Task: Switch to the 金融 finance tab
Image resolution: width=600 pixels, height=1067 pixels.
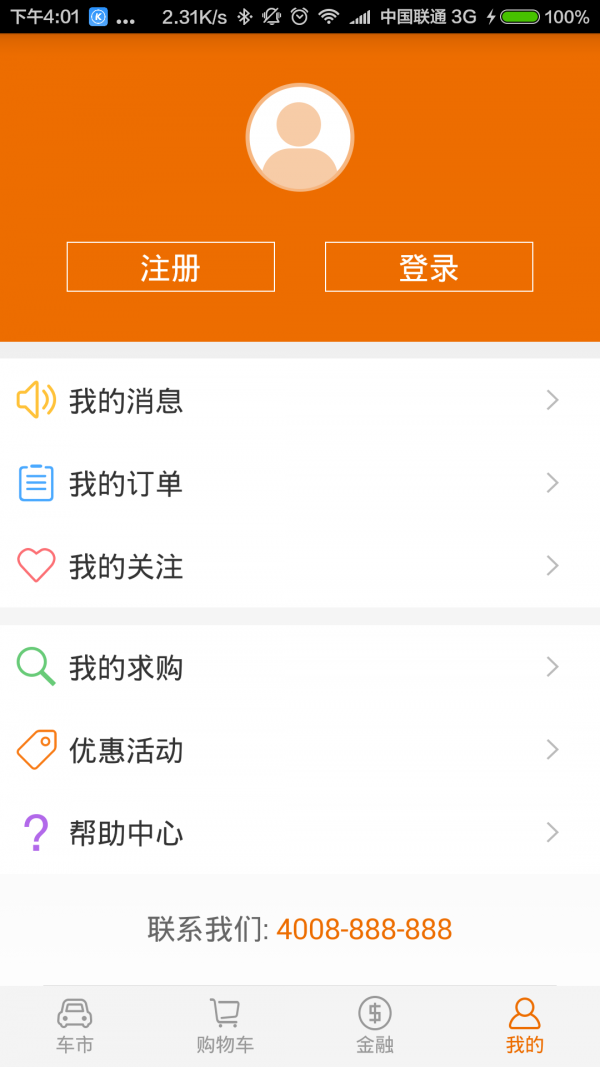Action: point(375,1026)
